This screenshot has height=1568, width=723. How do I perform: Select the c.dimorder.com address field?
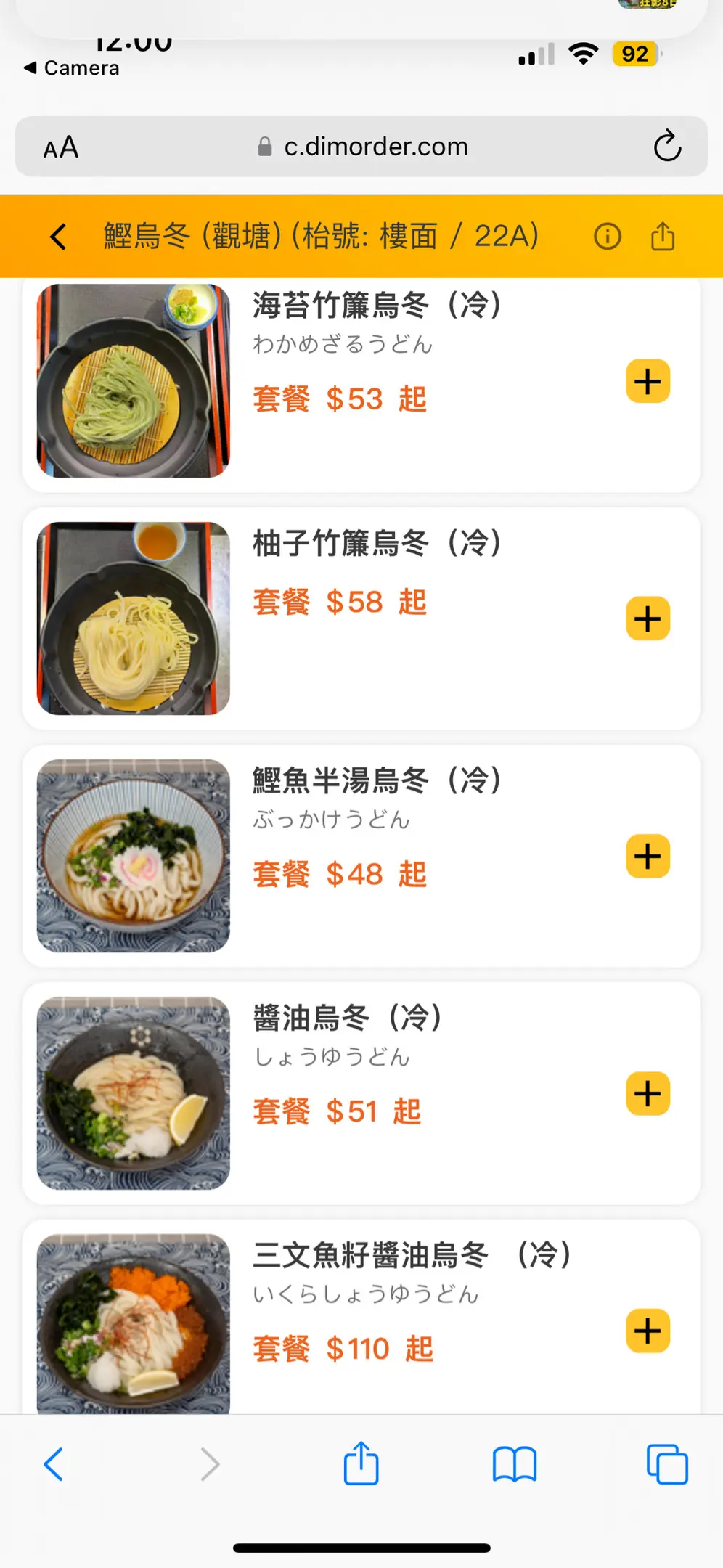click(363, 147)
